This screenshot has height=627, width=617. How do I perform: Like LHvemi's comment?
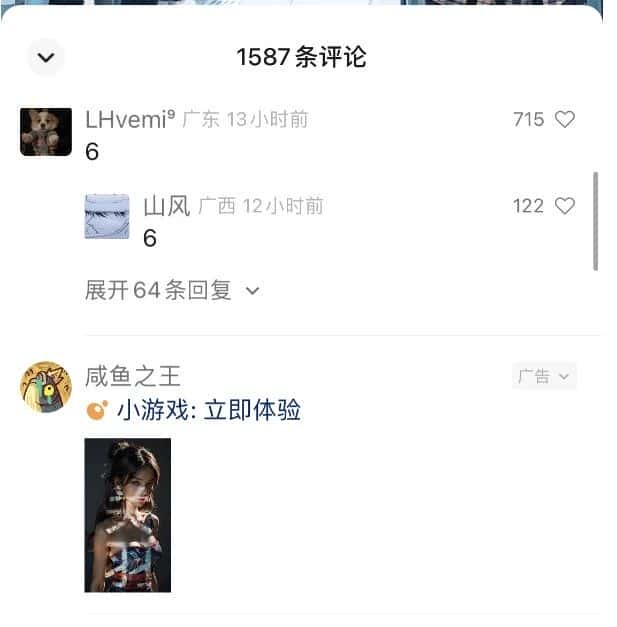564,120
